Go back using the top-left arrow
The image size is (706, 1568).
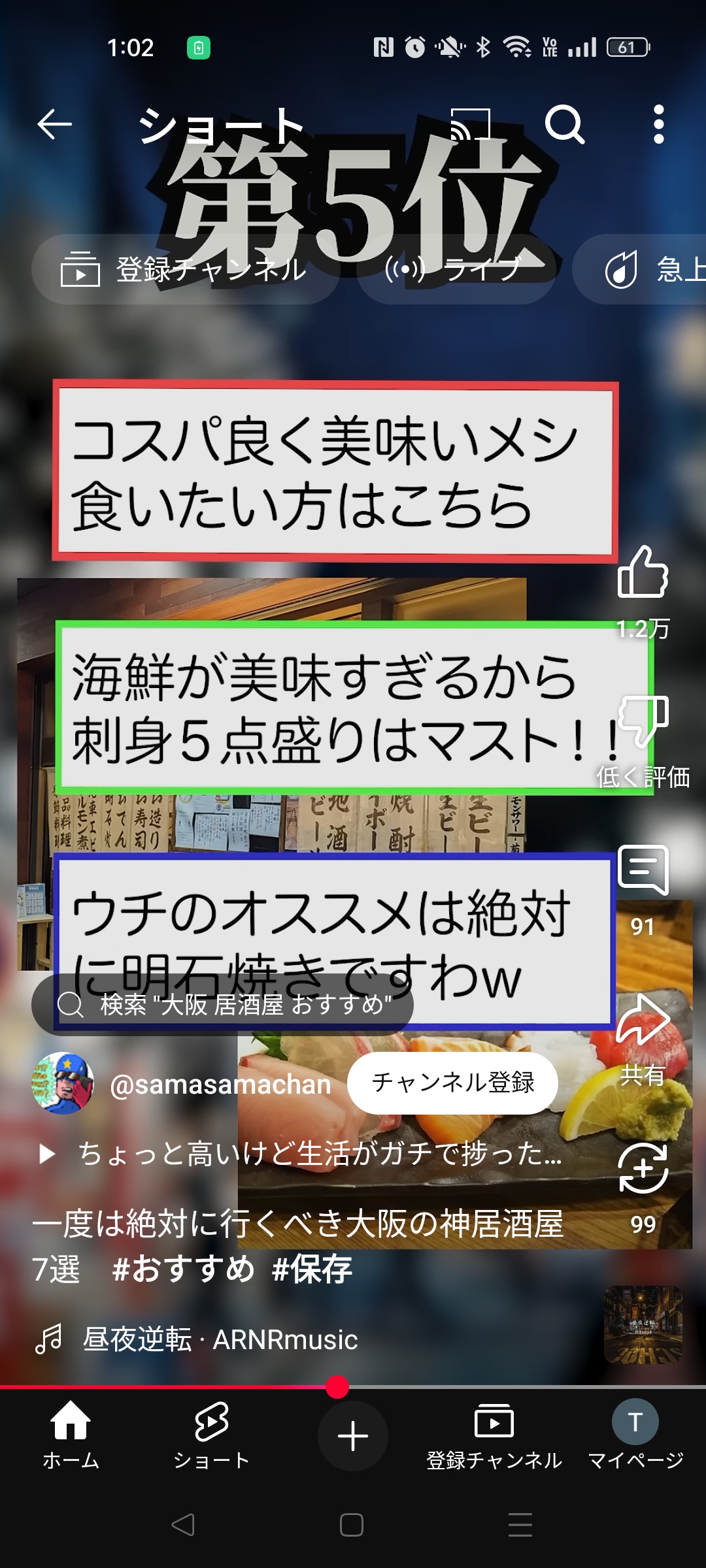click(54, 124)
